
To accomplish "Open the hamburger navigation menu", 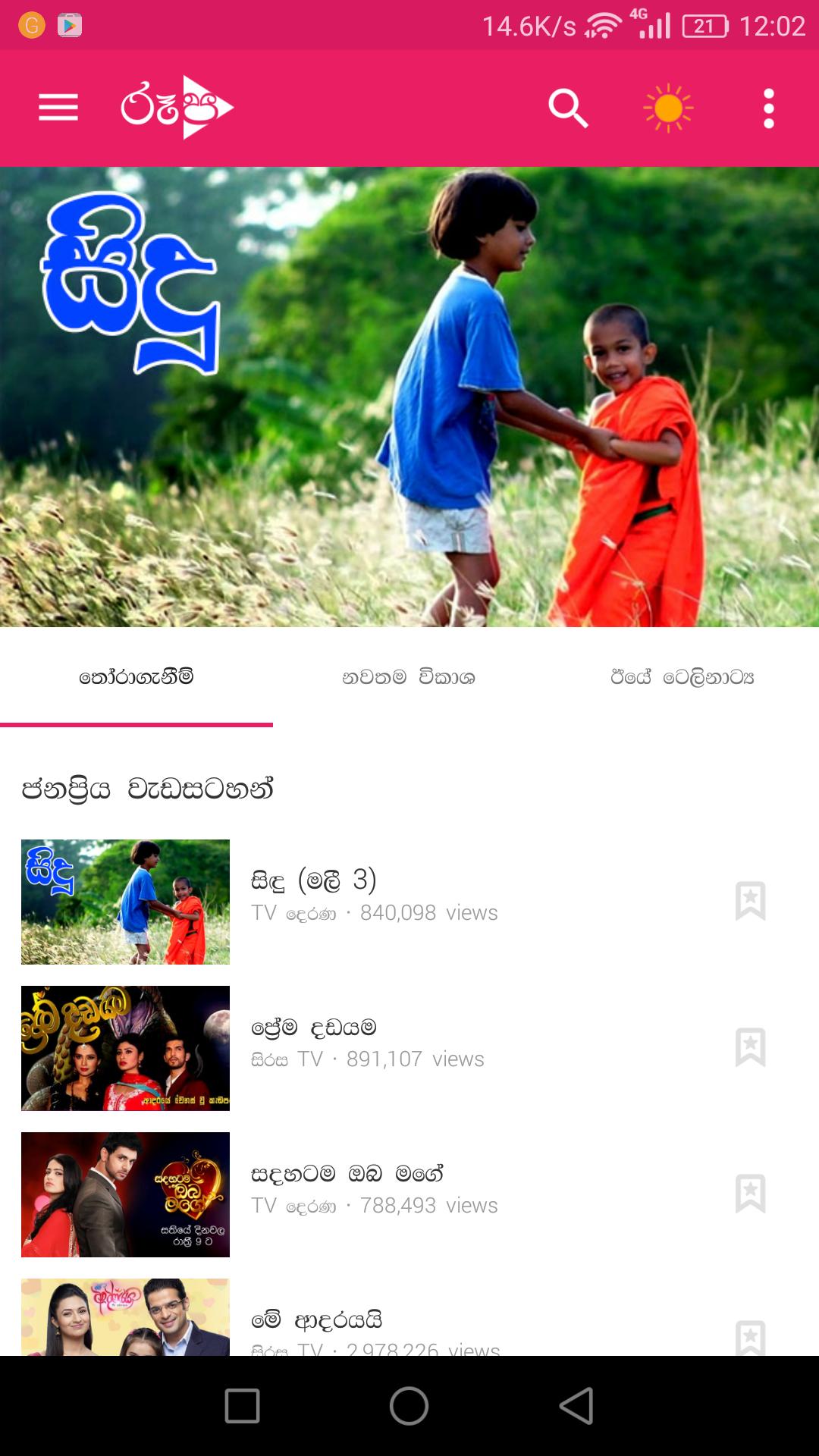I will click(x=58, y=108).
